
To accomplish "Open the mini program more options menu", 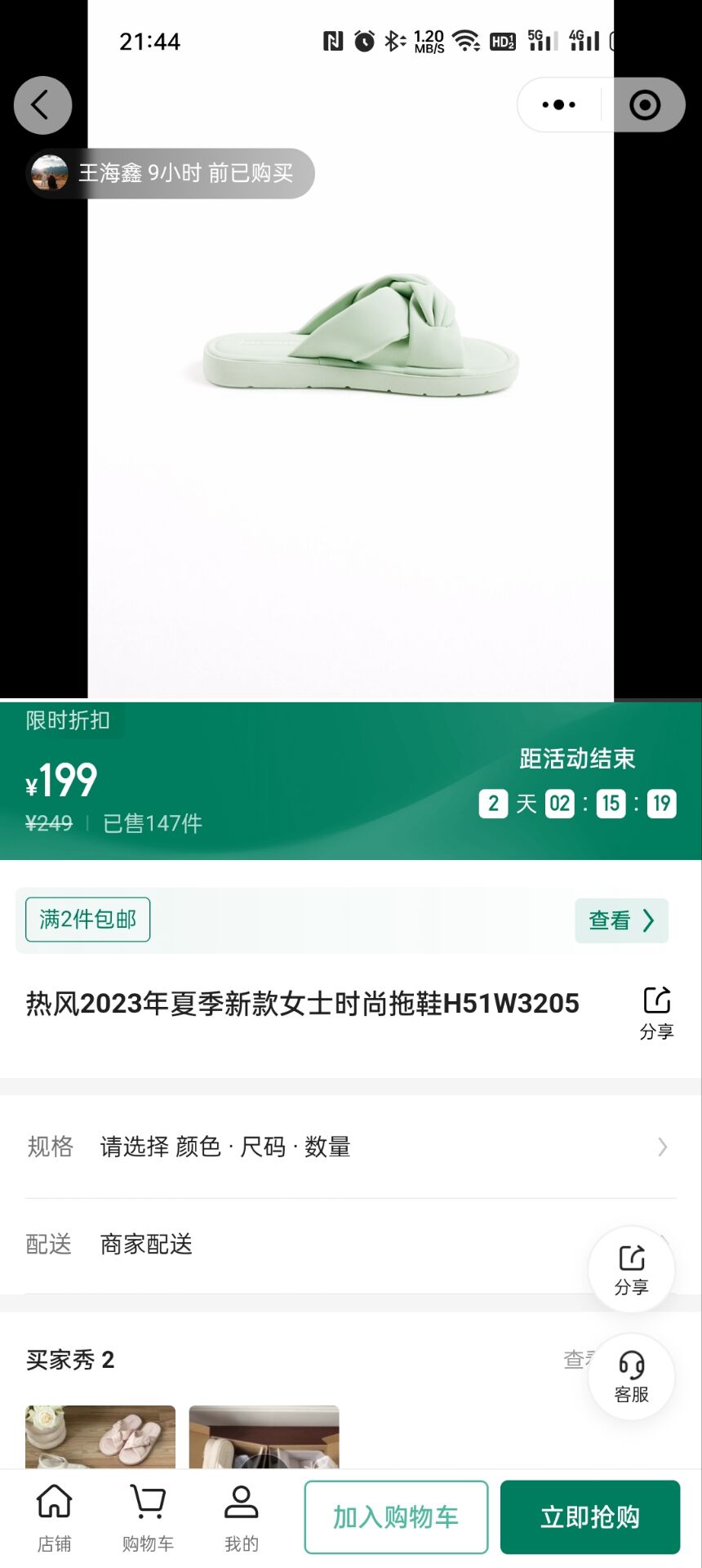I will tap(559, 105).
